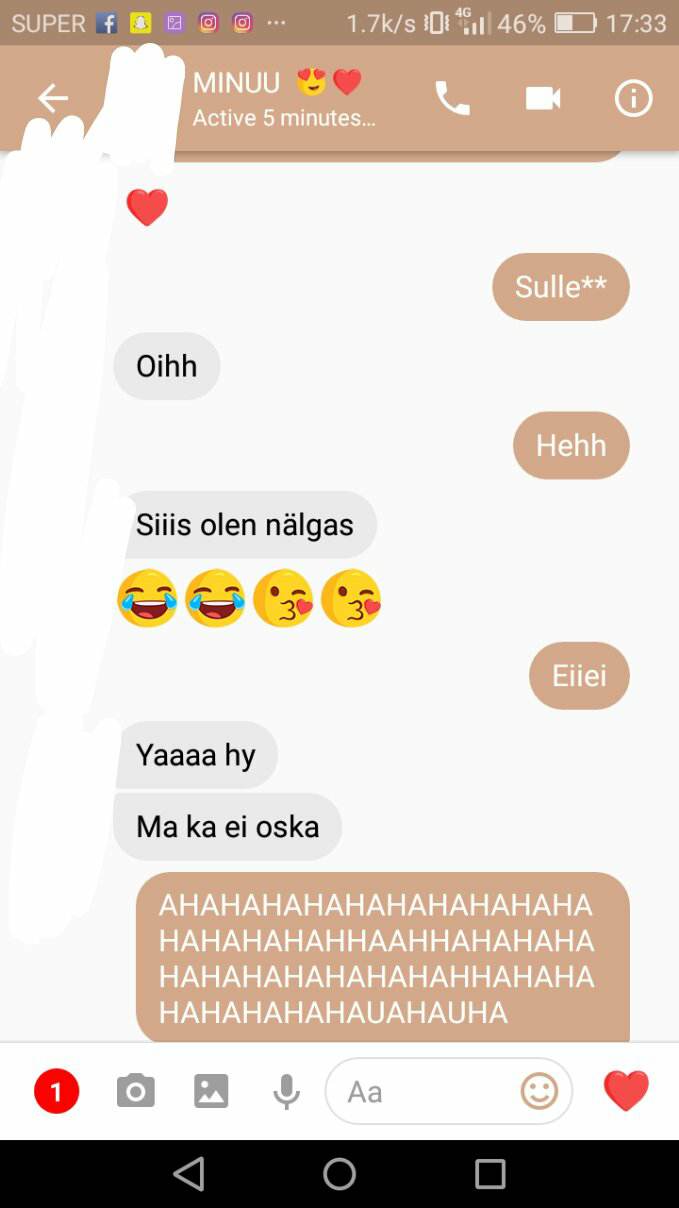Record a voice message with the microphone
Image resolution: width=679 pixels, height=1208 pixels.
coord(287,1092)
